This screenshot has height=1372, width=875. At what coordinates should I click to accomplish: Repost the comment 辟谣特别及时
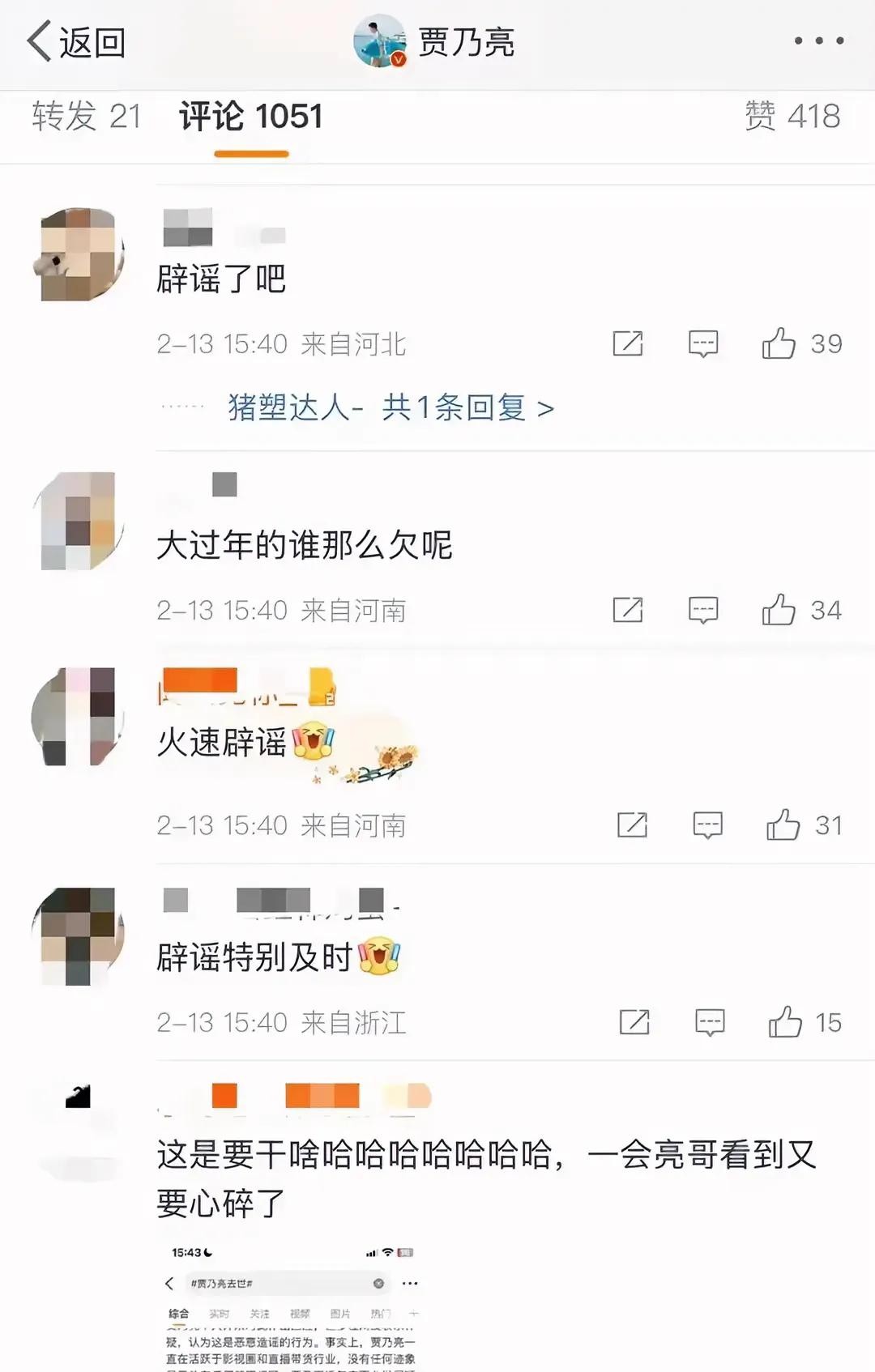(x=634, y=1022)
